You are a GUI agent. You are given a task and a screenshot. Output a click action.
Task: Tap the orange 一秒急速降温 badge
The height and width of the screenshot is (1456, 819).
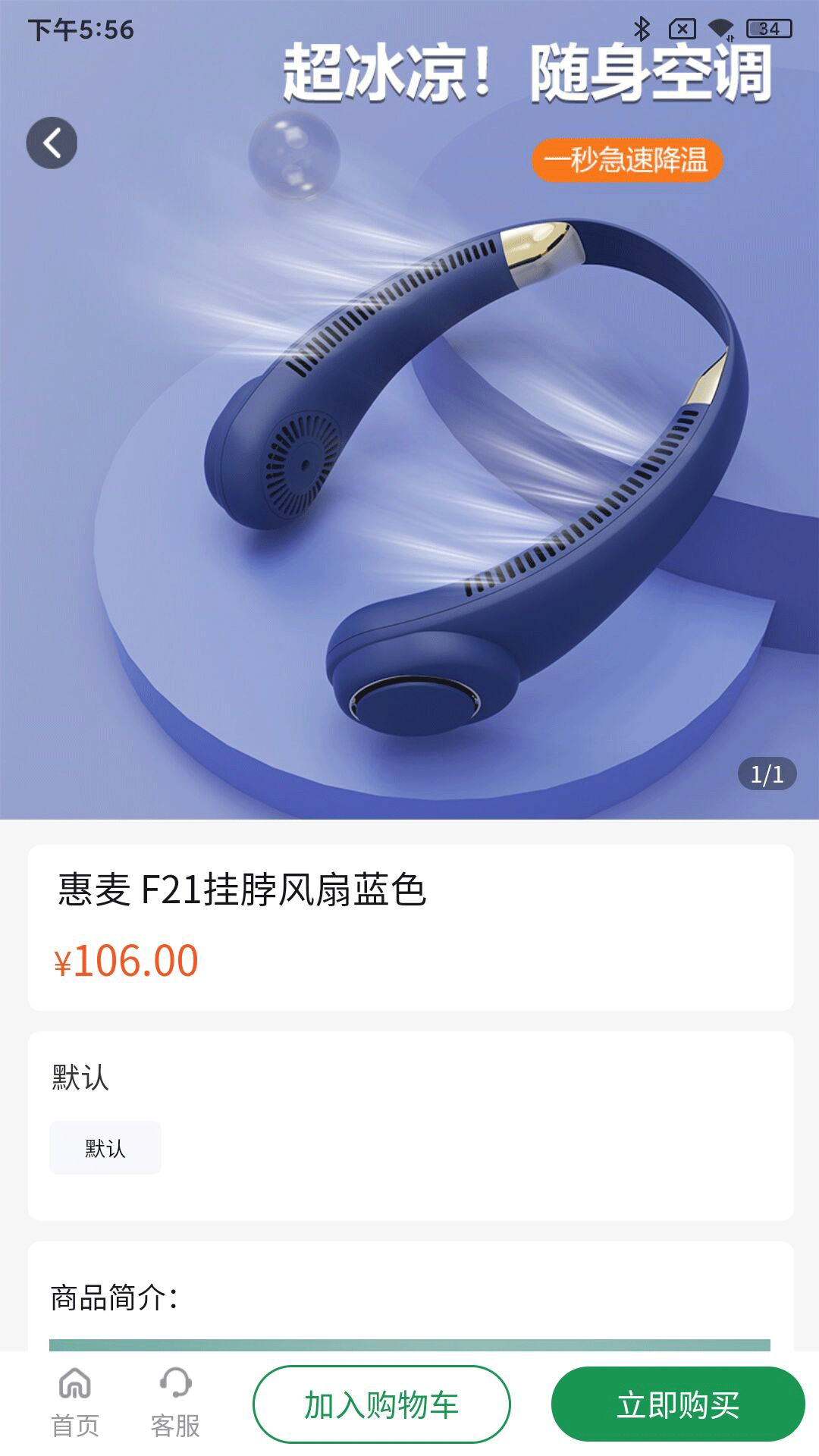pos(628,162)
